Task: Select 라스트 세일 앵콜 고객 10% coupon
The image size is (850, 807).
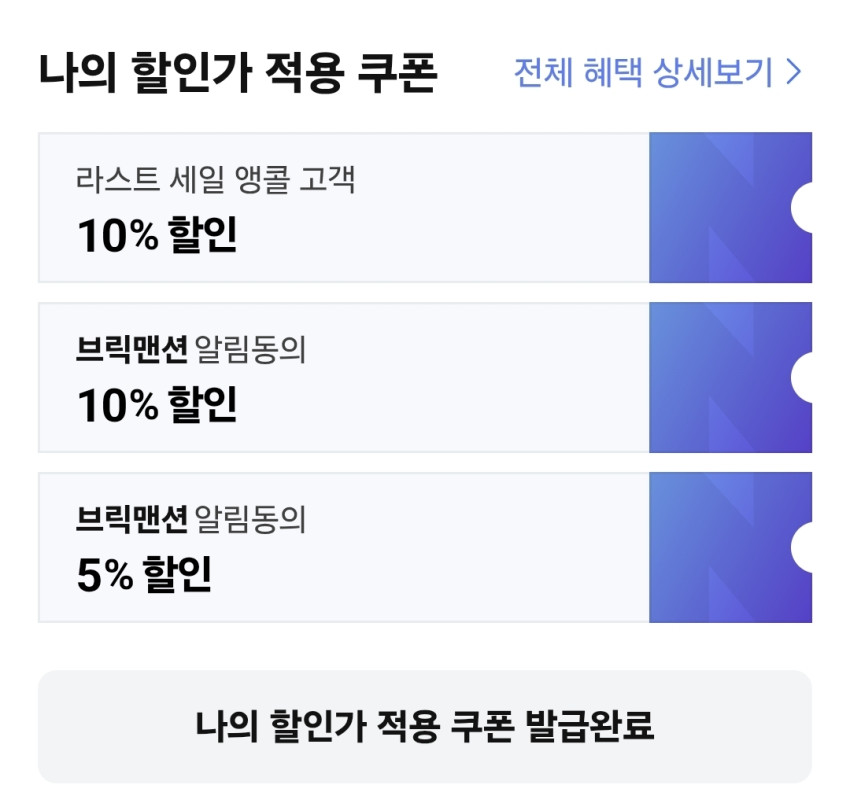Action: pos(424,208)
